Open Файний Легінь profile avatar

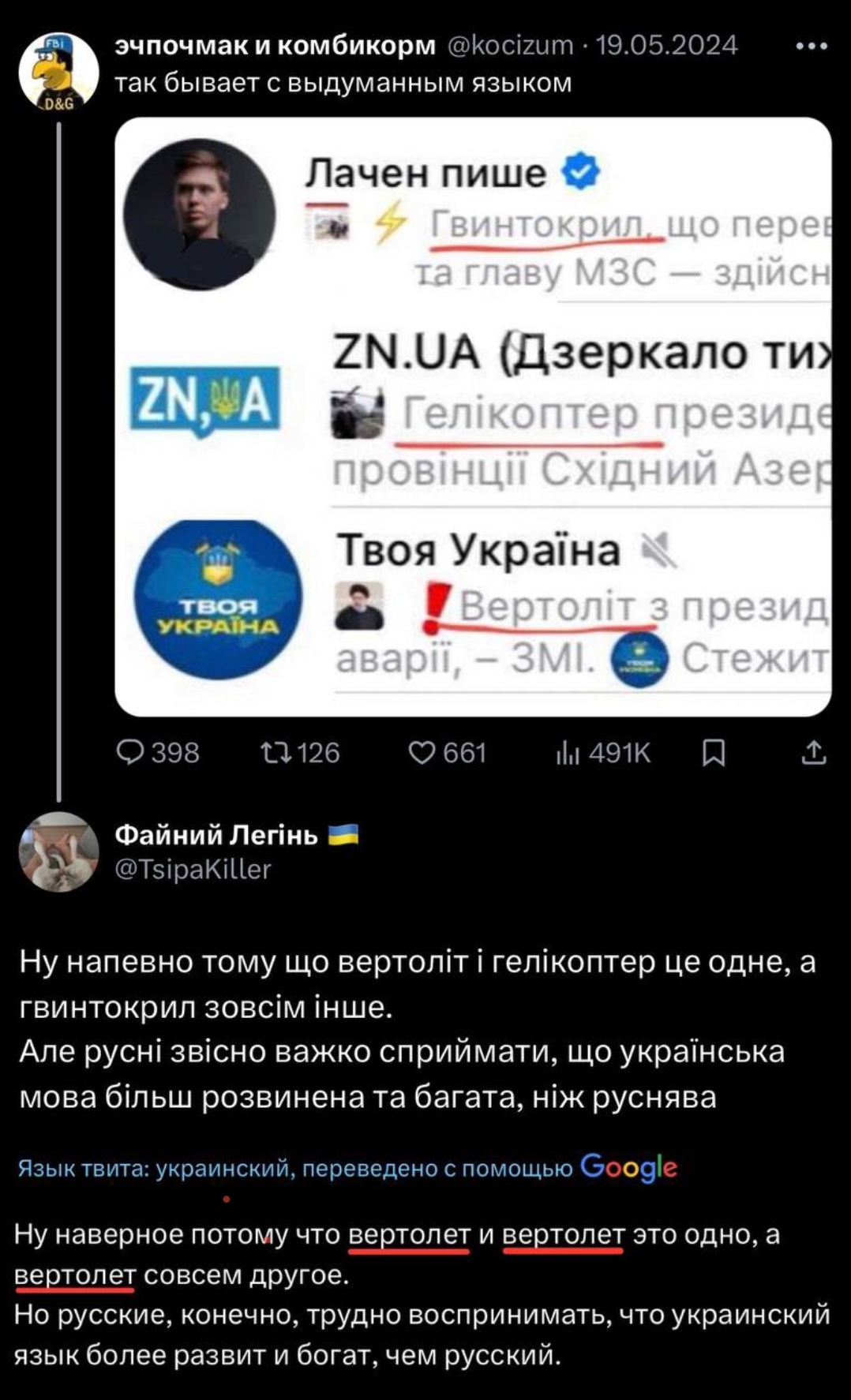(58, 852)
